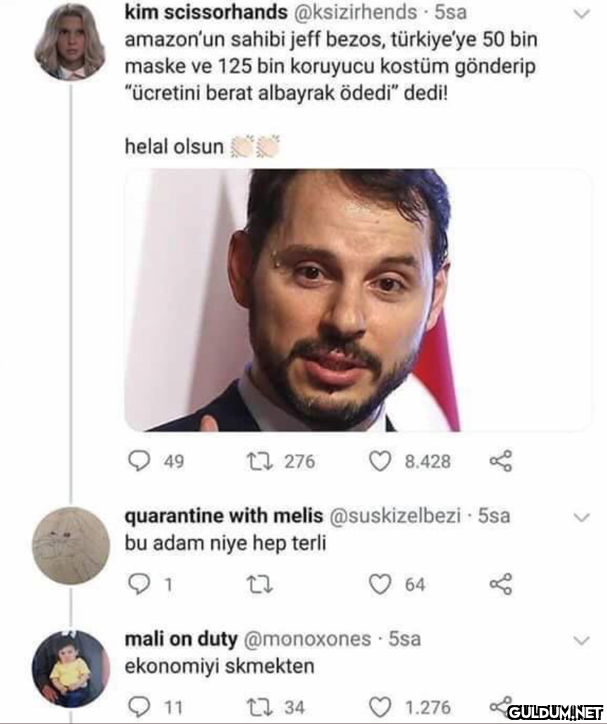
Task: Like quarantine with melis' comment
Action: 380,583
